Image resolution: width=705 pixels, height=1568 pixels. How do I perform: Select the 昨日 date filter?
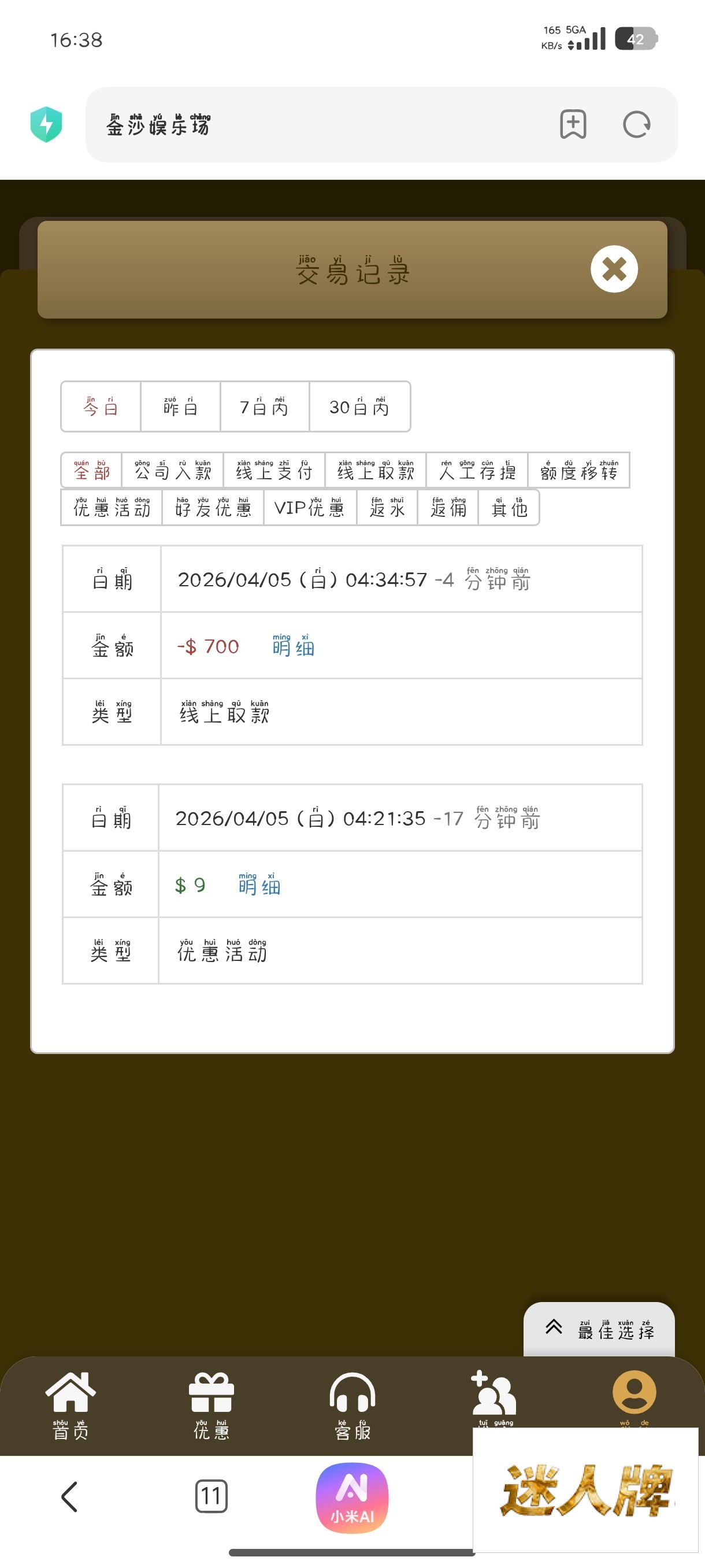click(180, 406)
